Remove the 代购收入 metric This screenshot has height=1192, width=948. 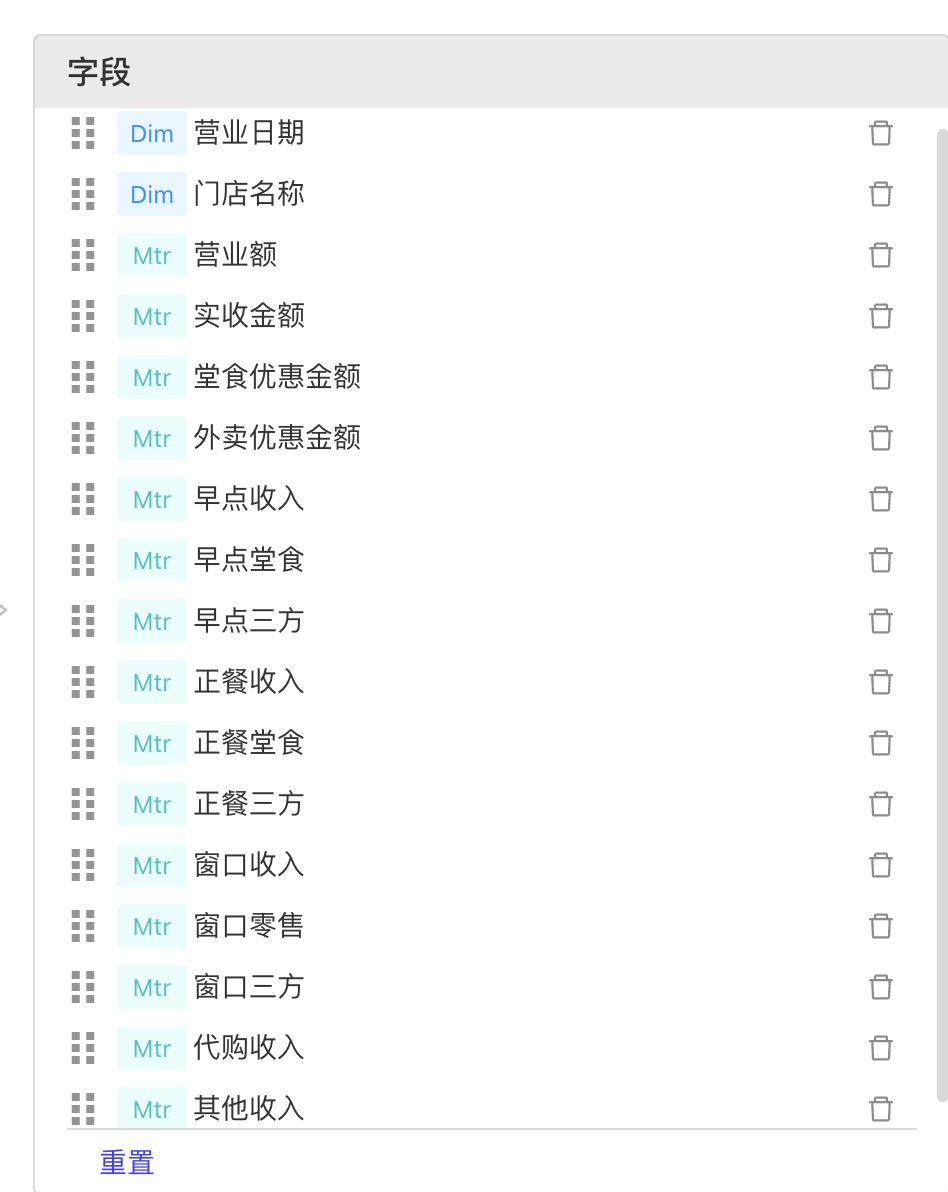[x=880, y=1048]
